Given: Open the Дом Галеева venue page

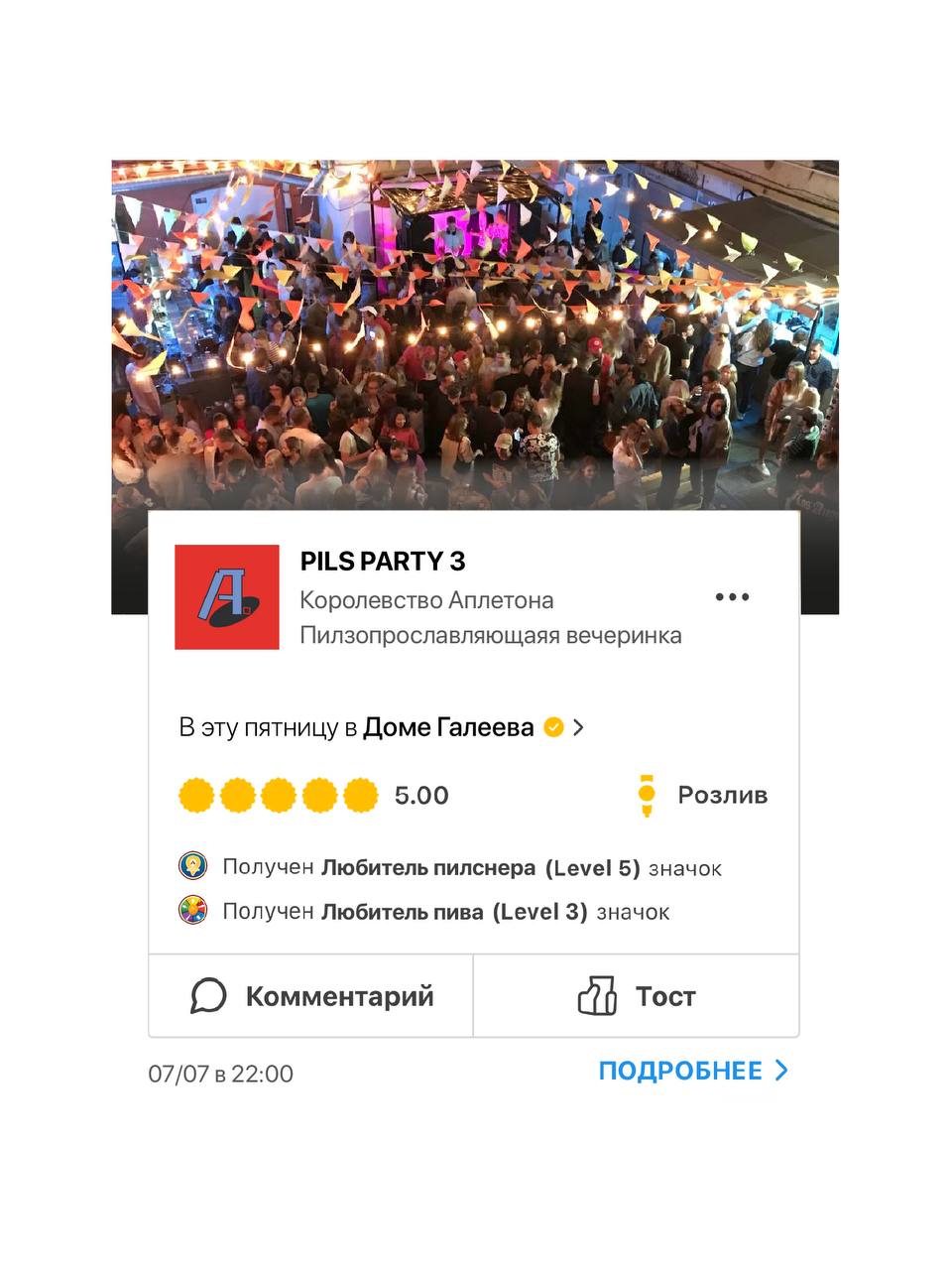Looking at the screenshot, I should 448,727.
